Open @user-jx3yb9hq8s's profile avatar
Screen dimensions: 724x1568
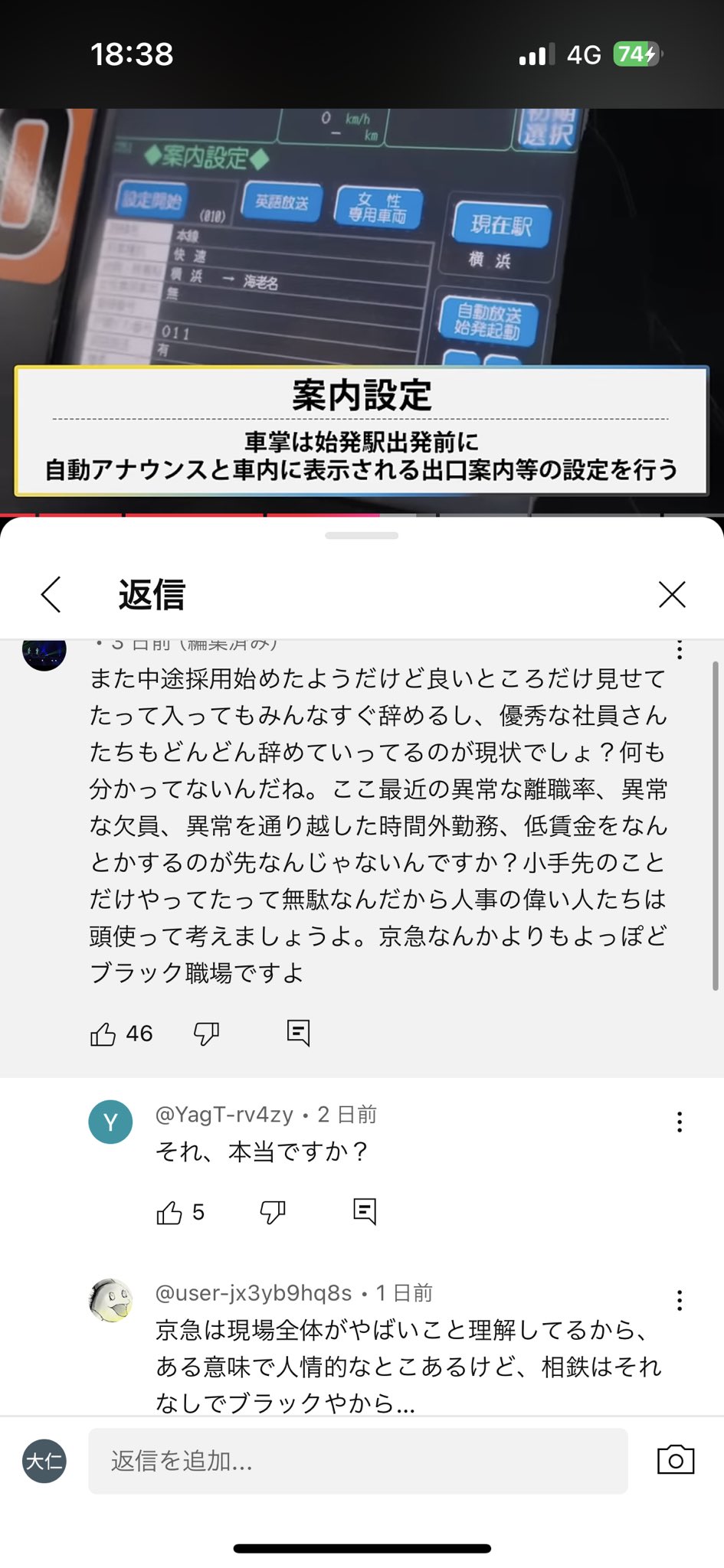coord(111,1301)
